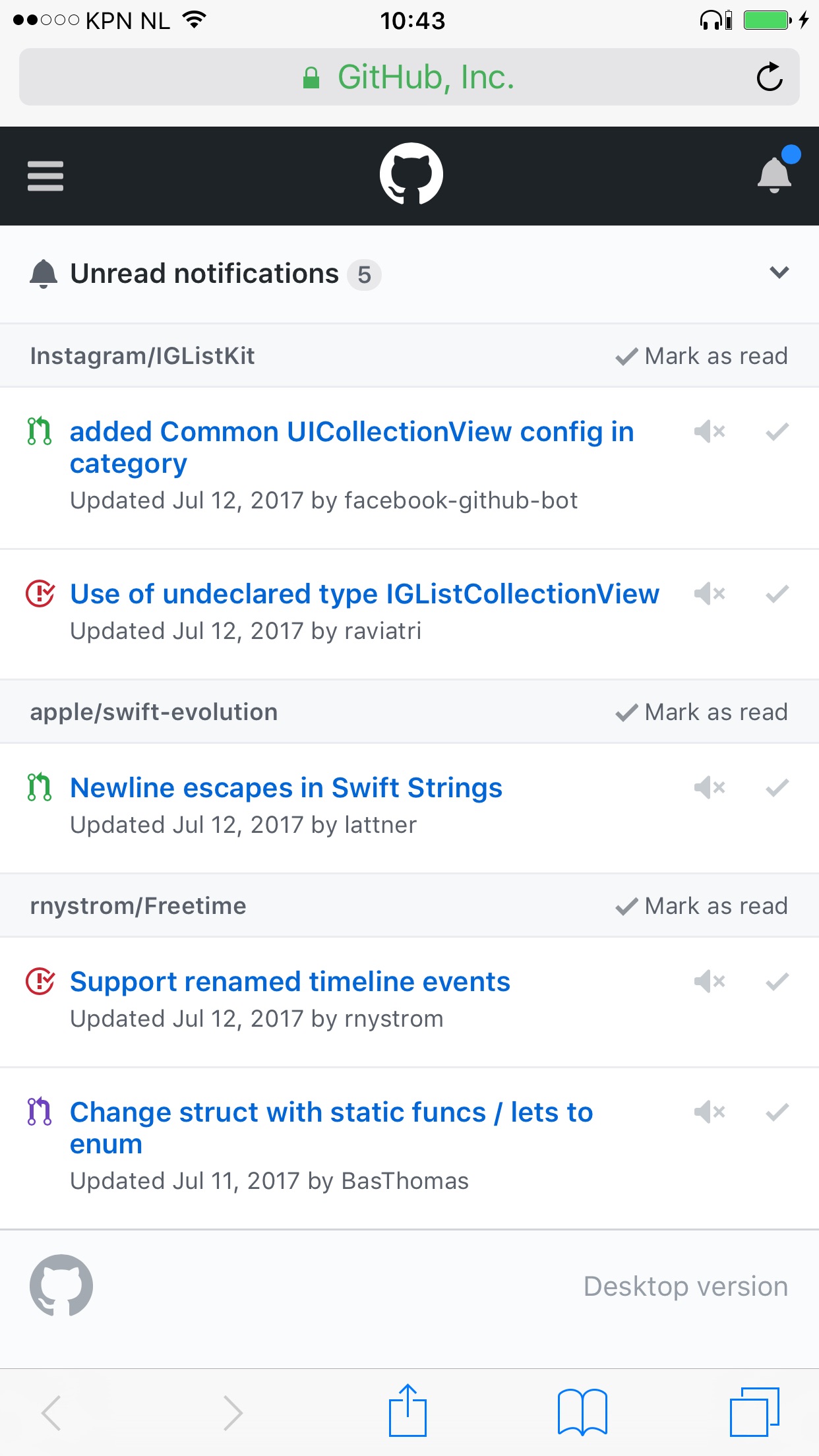Mark Instagram/IGListKit notifications as read
This screenshot has height=1456, width=819.
pos(702,356)
